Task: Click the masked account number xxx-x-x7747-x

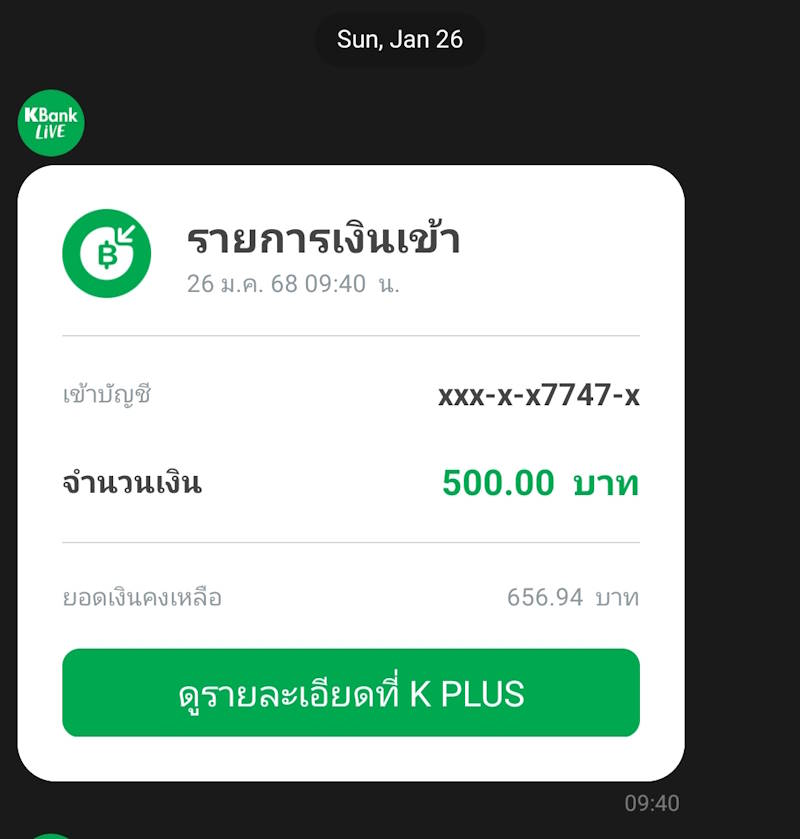Action: coord(537,394)
